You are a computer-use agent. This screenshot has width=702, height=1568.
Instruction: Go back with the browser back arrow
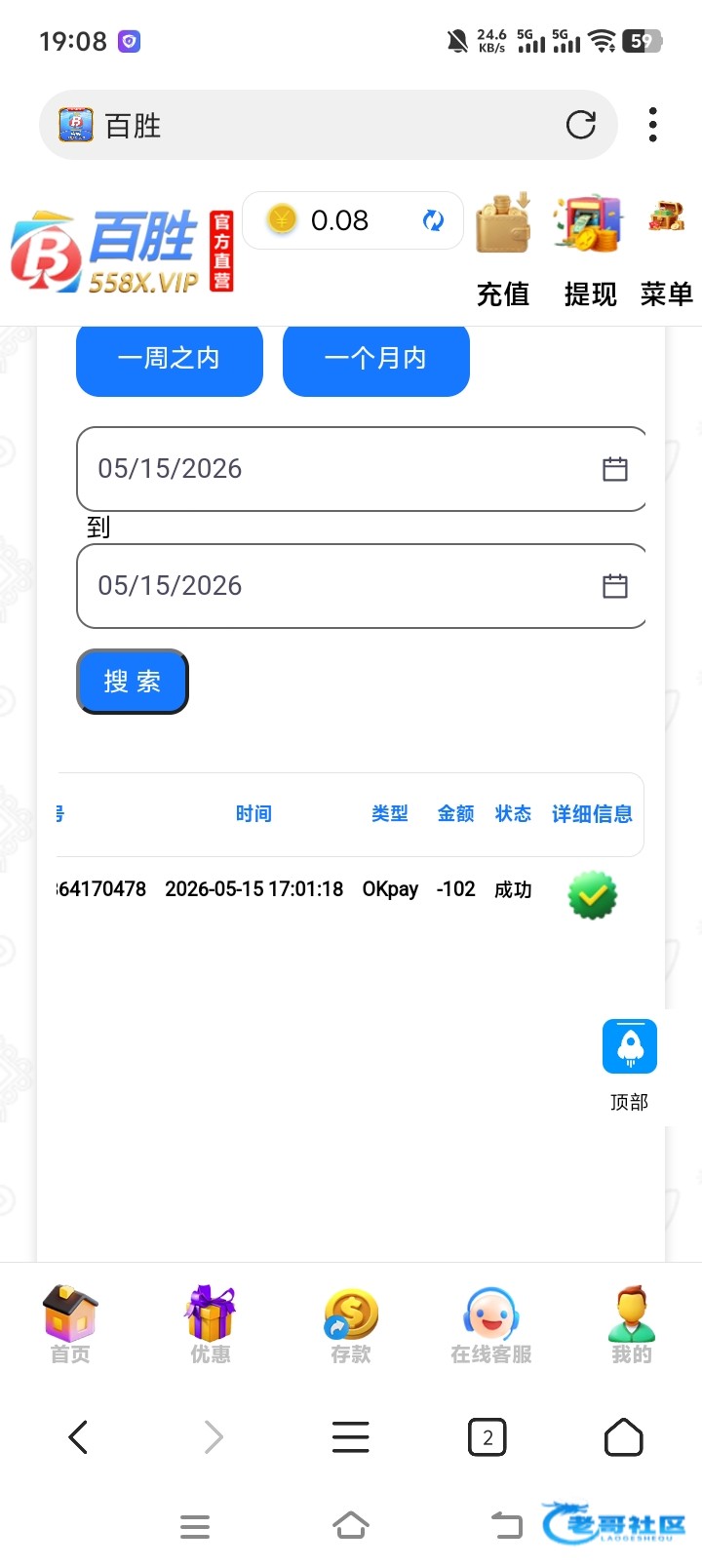78,1437
